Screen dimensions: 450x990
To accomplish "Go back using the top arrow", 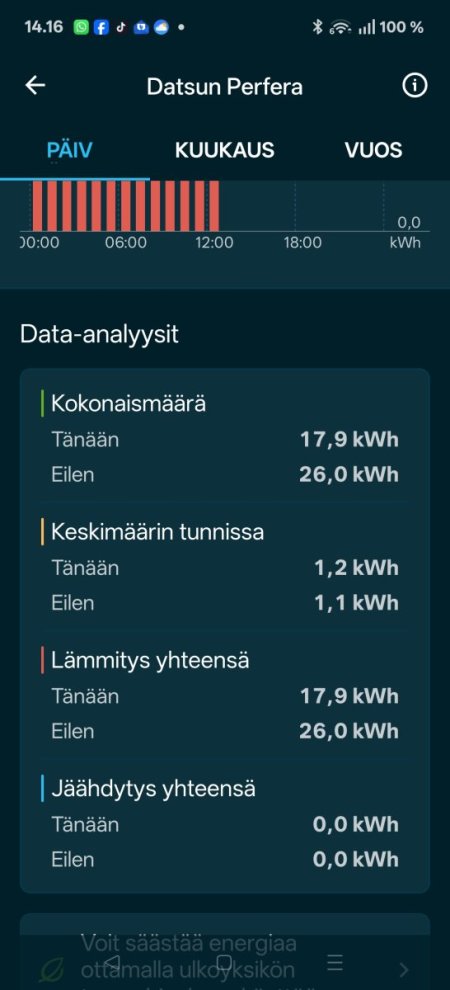I will point(35,85).
